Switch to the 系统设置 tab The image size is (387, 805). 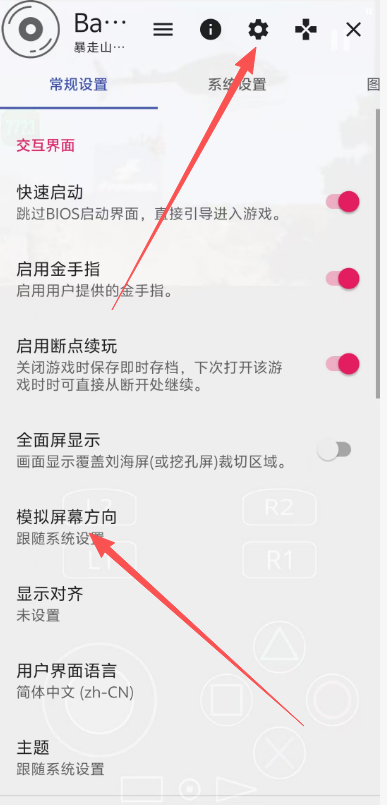click(x=237, y=84)
